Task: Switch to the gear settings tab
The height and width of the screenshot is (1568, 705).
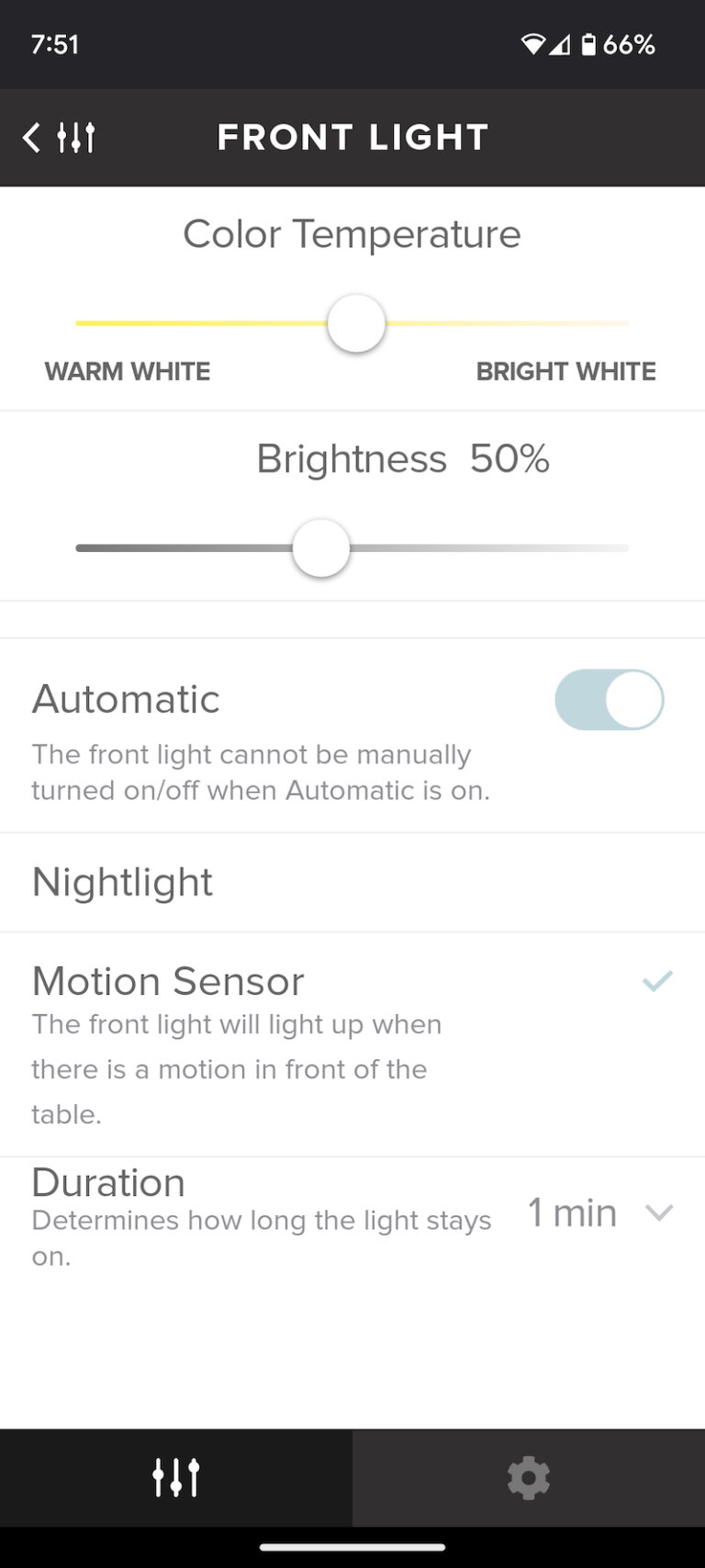Action: point(529,1478)
